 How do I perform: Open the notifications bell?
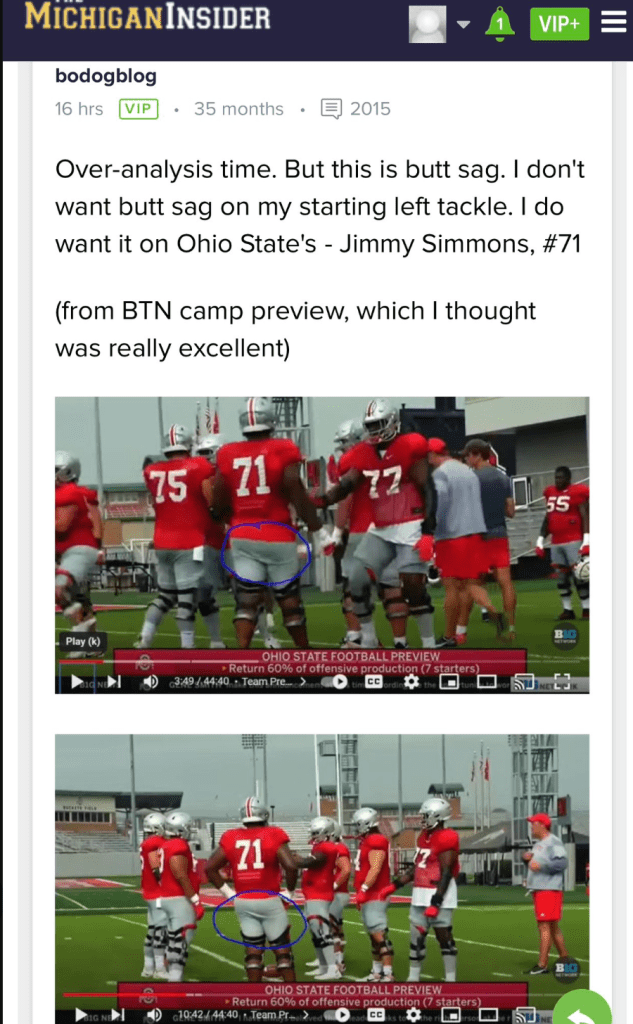tap(499, 24)
